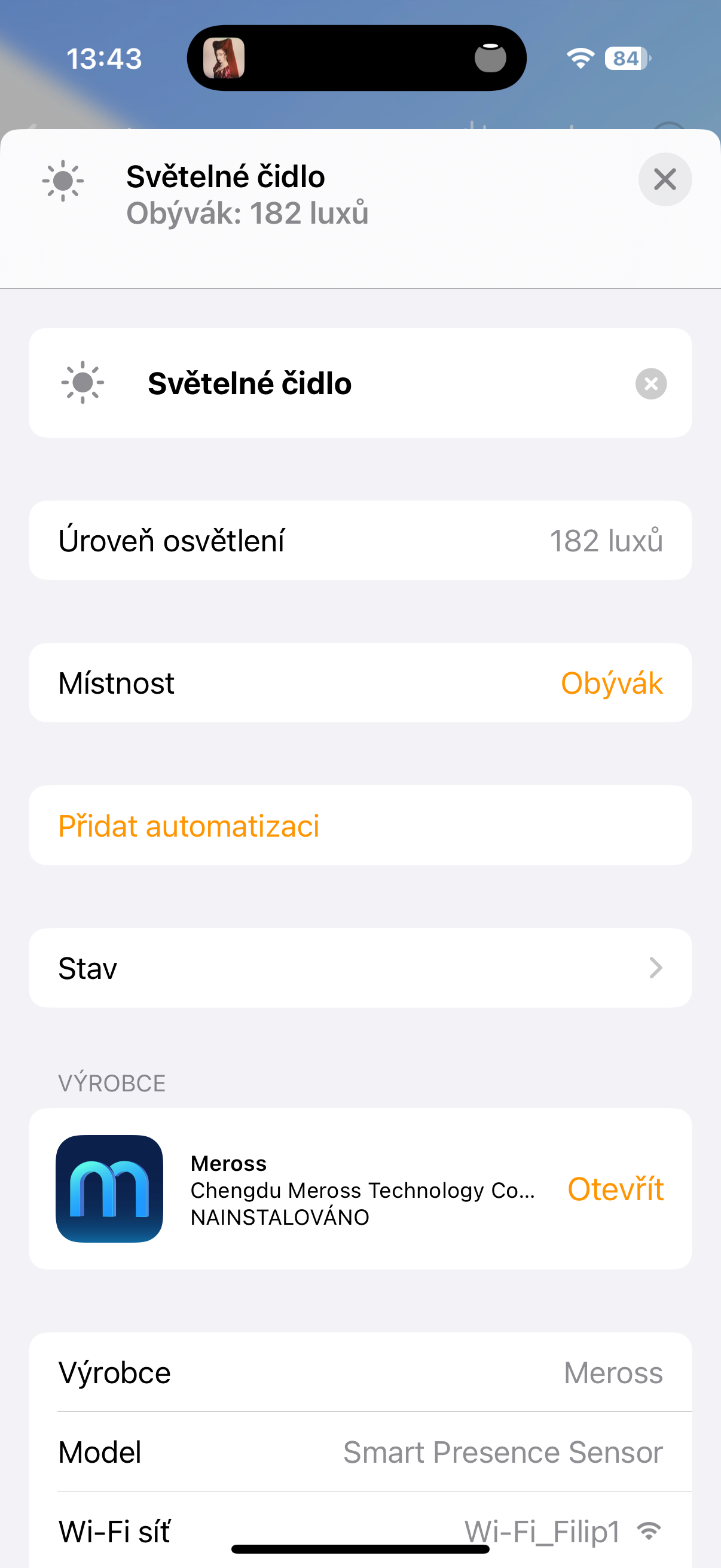Clear the name field using the small X
This screenshot has height=1568, width=721.
[650, 383]
